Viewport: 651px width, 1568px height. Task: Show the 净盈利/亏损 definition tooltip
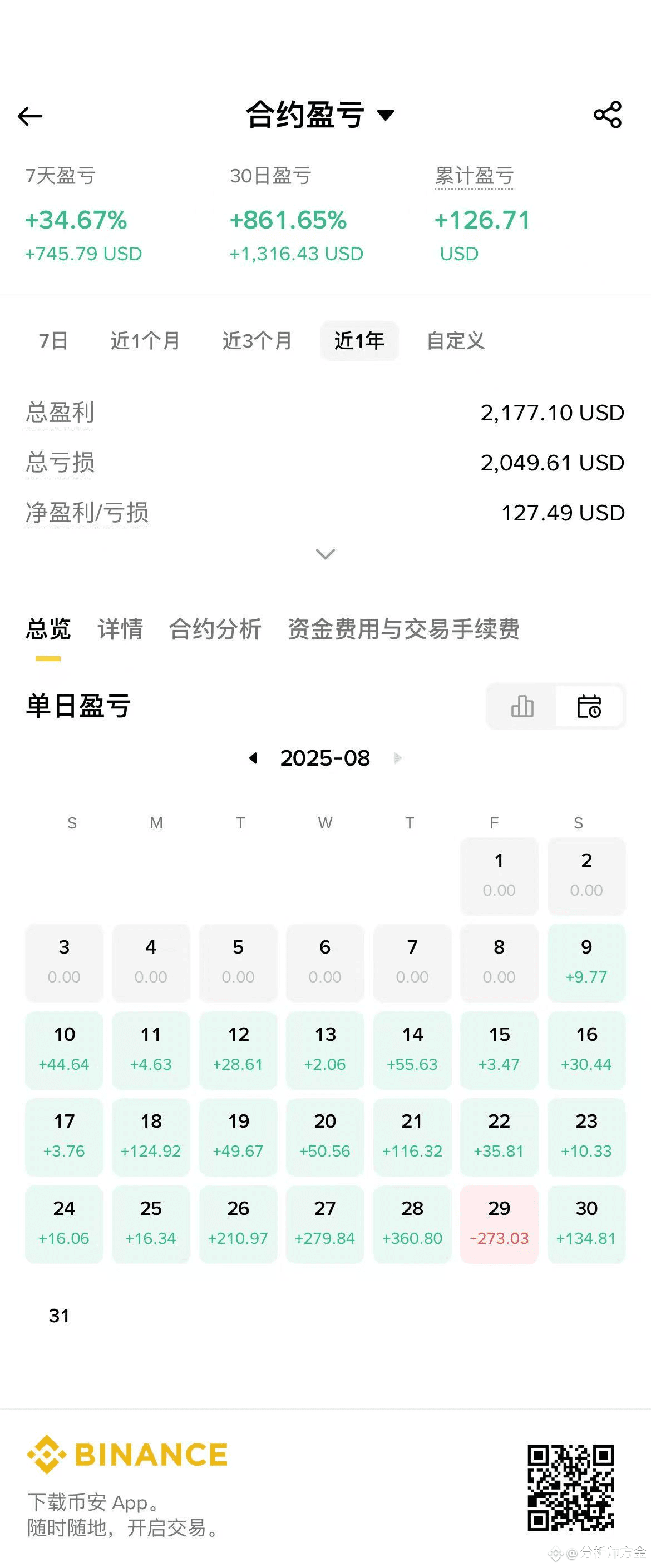point(87,513)
